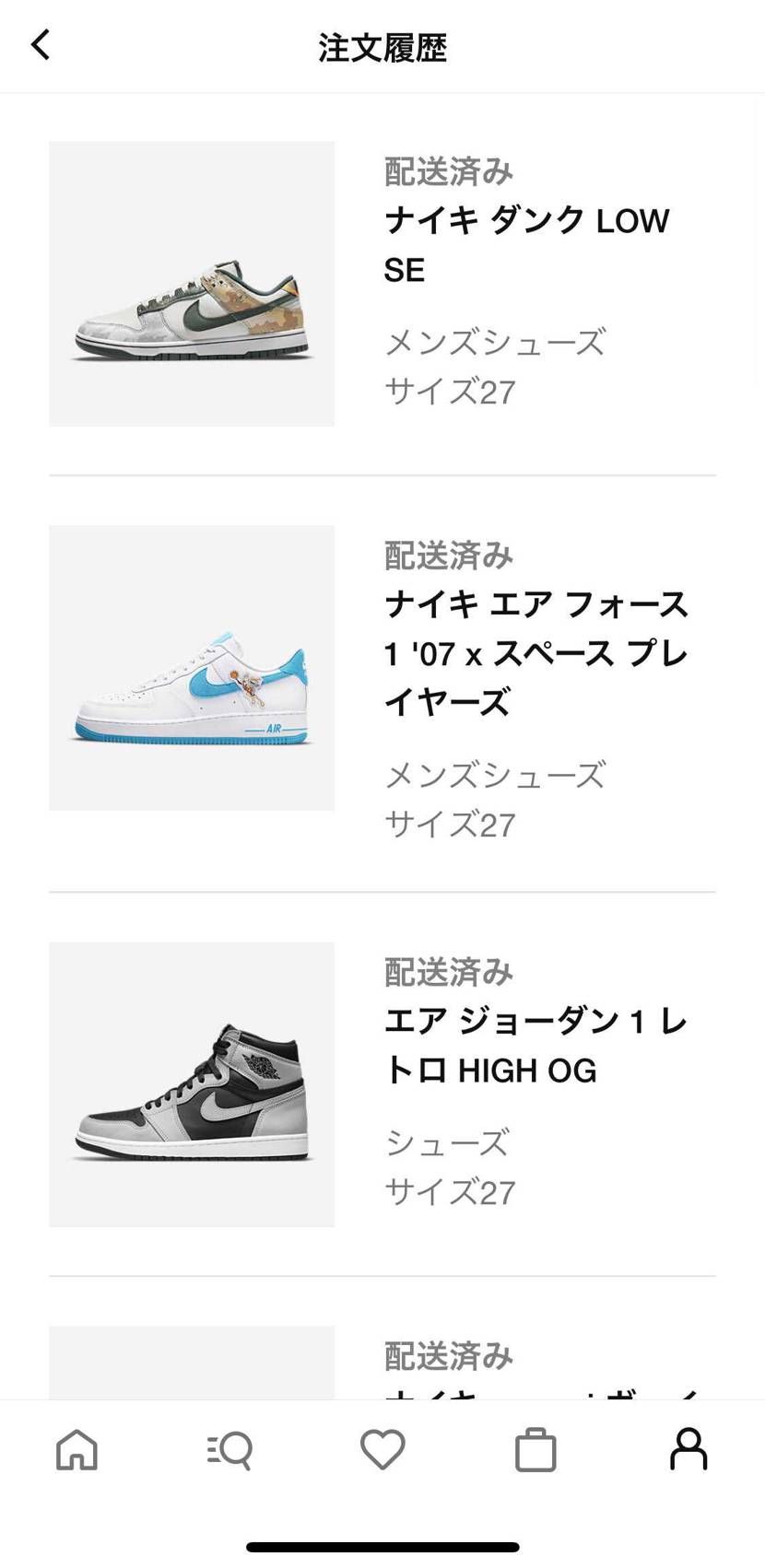Open the profile account icon
This screenshot has width=765, height=1568.
(x=688, y=1449)
